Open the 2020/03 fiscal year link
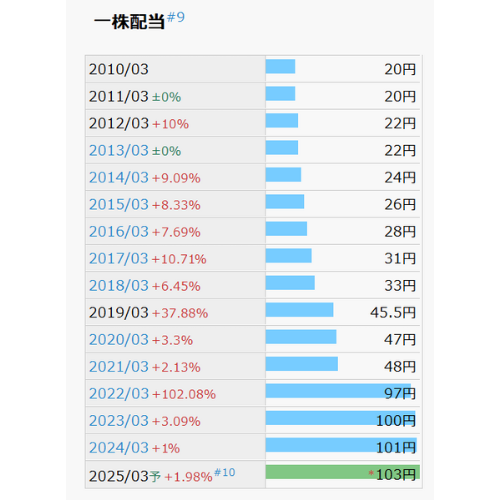The height and width of the screenshot is (500, 500). (119, 340)
